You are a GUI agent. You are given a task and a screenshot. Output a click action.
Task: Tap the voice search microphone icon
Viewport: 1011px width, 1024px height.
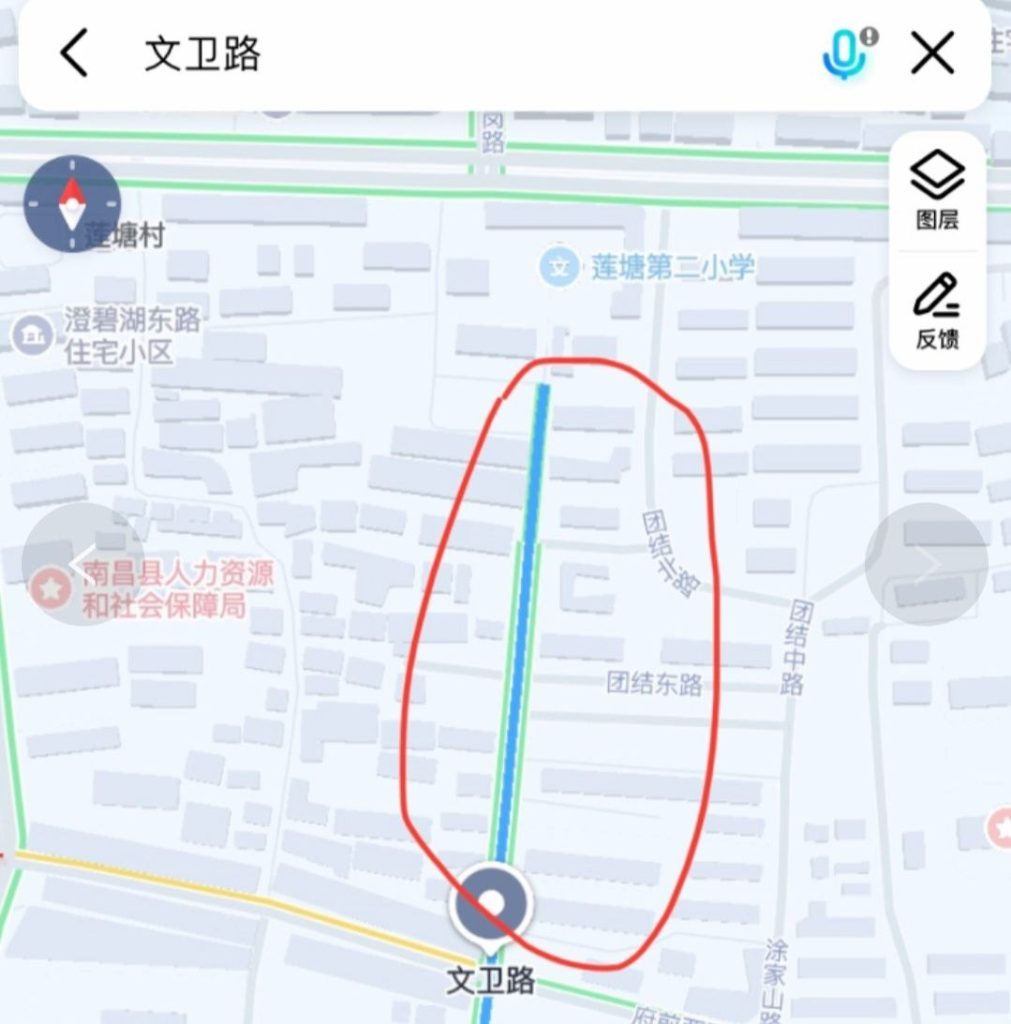point(843,55)
